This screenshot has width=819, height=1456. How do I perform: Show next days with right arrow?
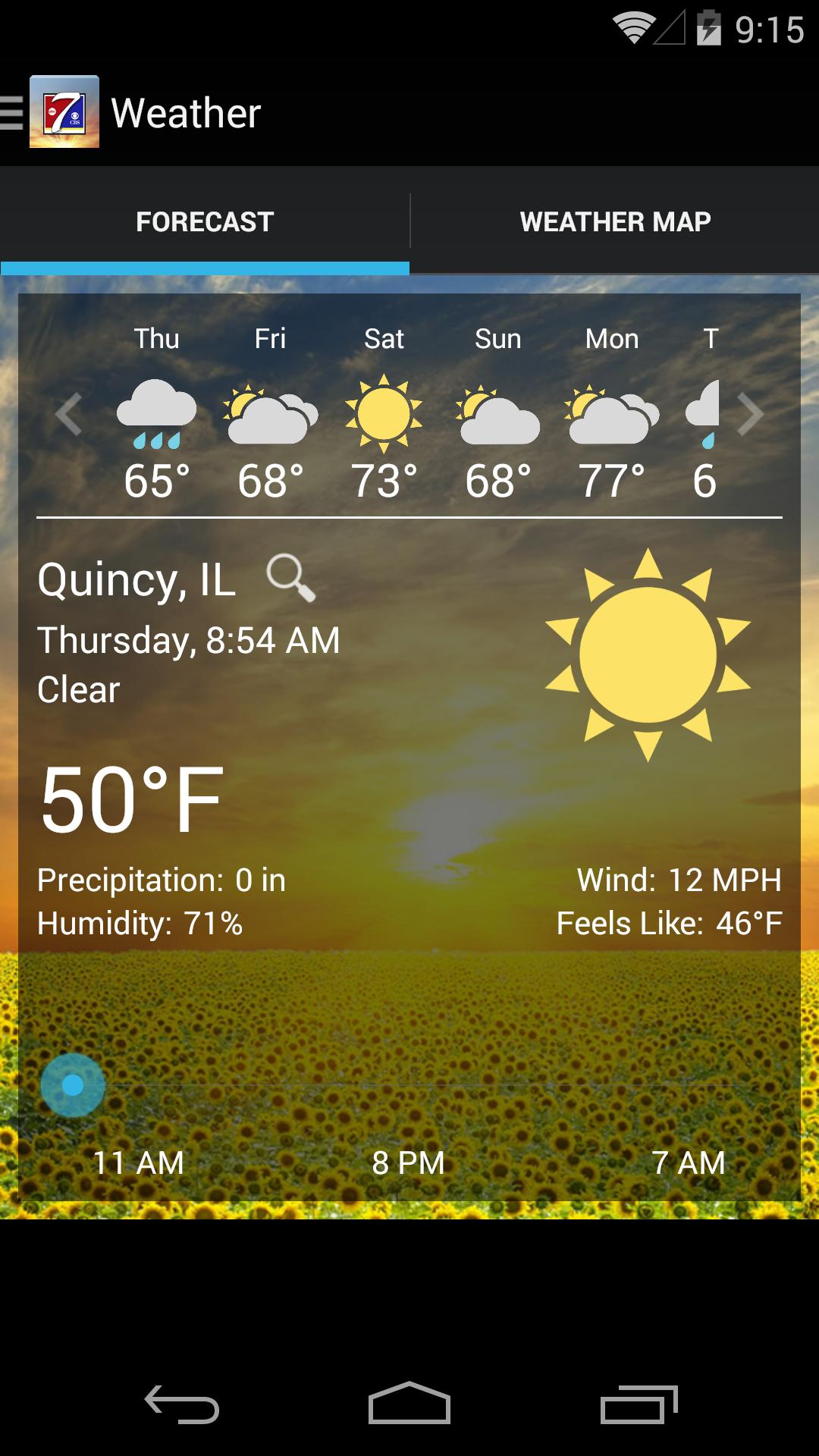tap(750, 414)
